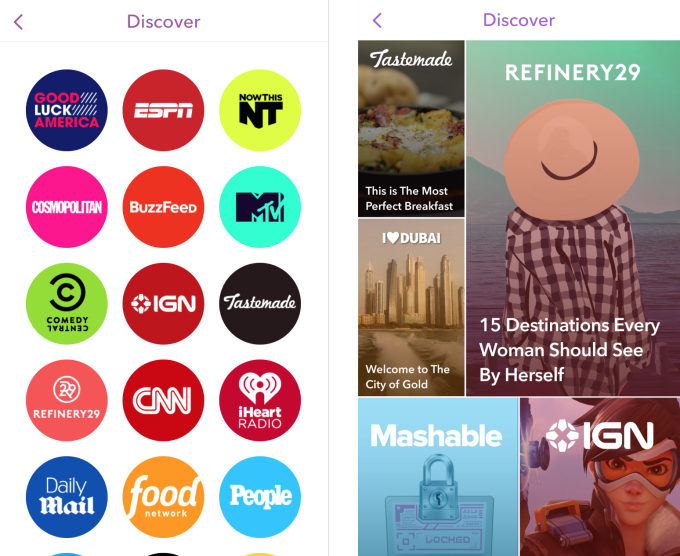Select the Cosmopolitan channel
Screen dimensions: 680x556
point(67,207)
